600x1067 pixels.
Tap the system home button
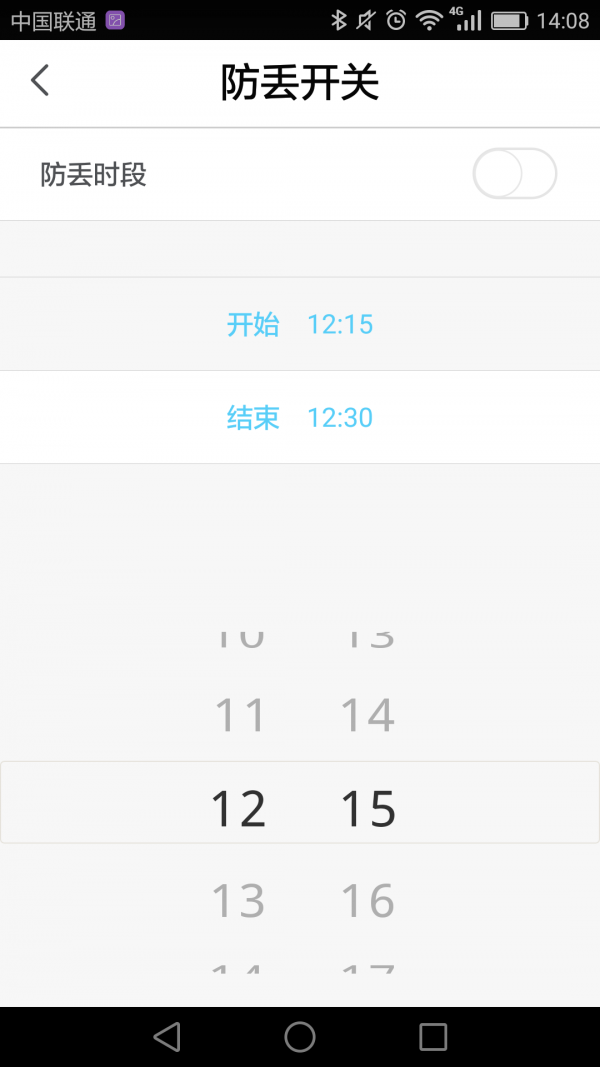pyautogui.click(x=300, y=1037)
